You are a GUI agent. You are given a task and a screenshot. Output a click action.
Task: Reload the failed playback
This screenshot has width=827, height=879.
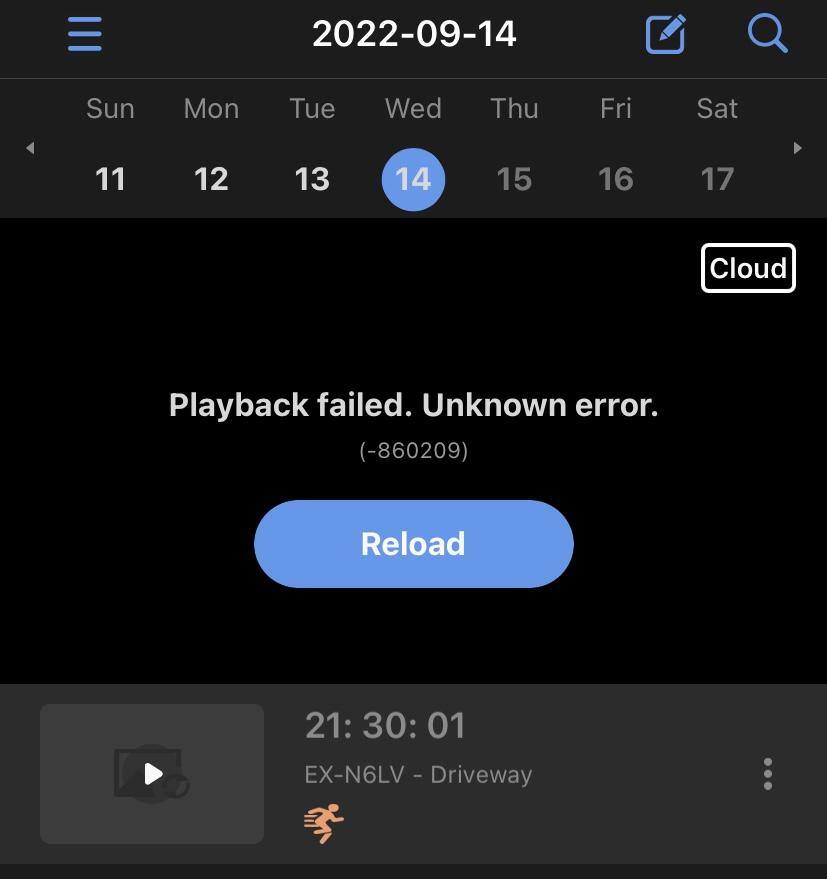pos(413,544)
